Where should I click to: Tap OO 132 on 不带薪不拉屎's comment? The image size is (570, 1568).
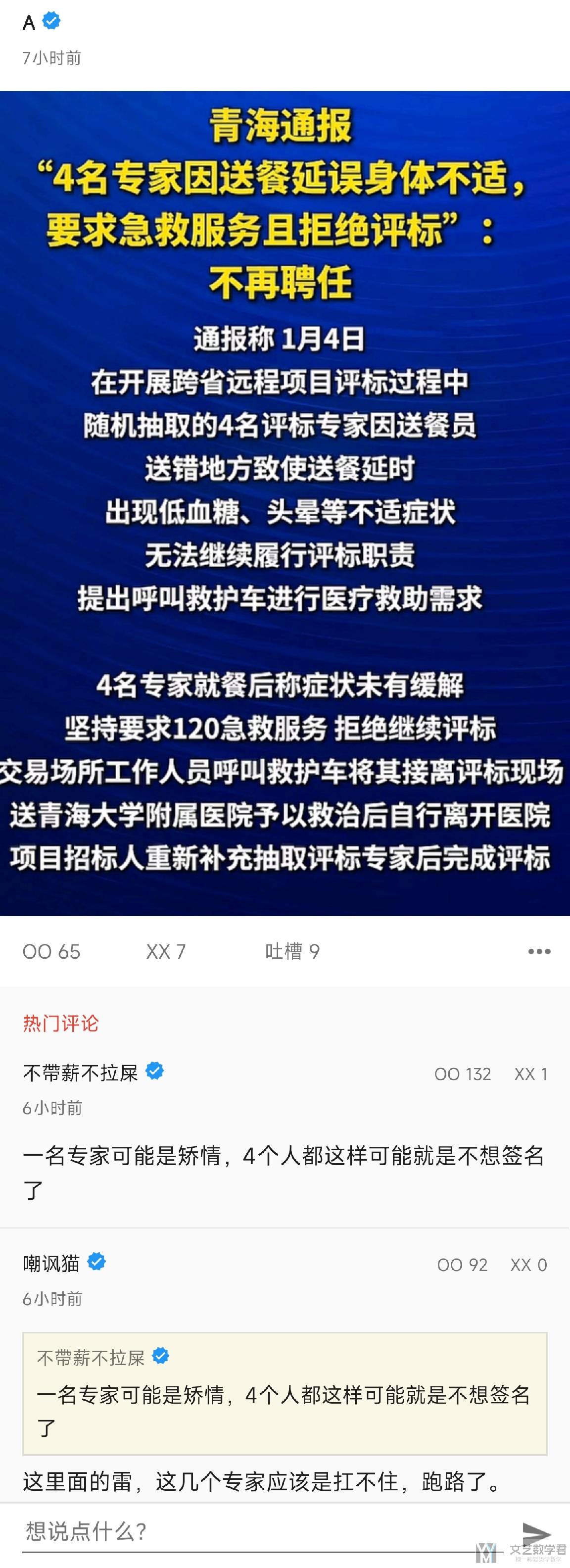pos(462,1075)
